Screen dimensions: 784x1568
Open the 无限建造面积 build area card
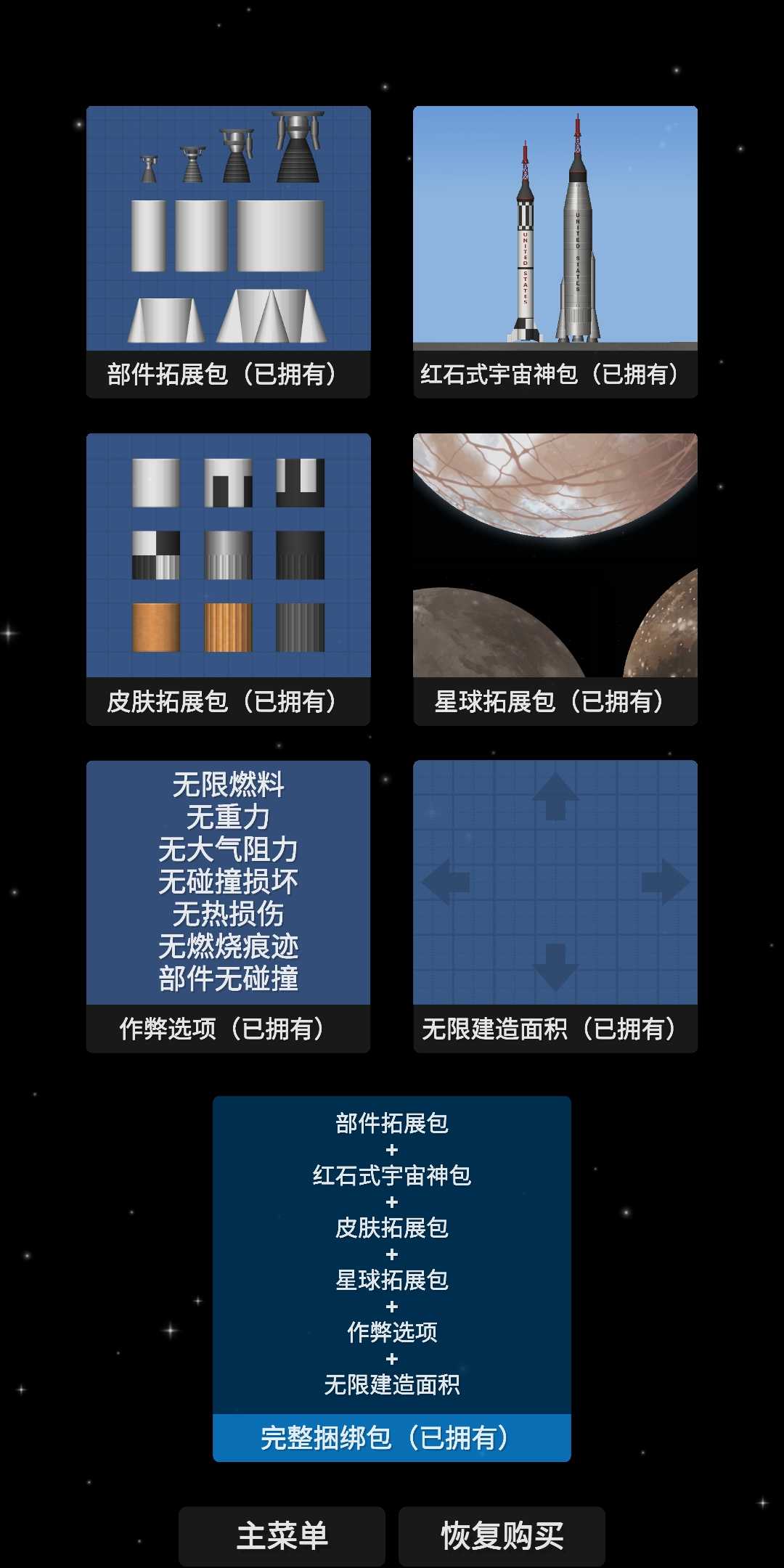tap(555, 906)
